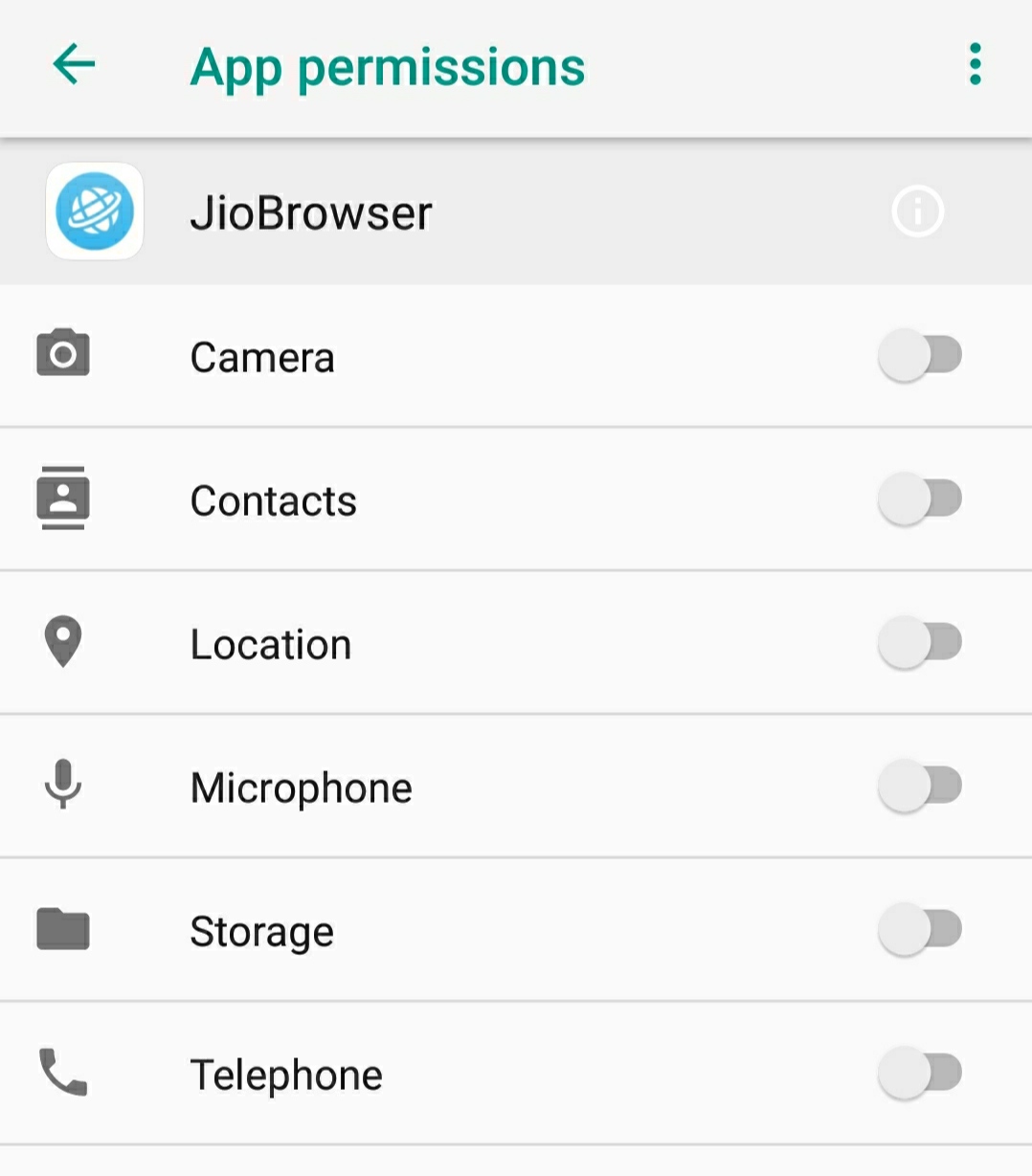Image resolution: width=1032 pixels, height=1176 pixels.
Task: Grant Storage permission
Action: (919, 930)
